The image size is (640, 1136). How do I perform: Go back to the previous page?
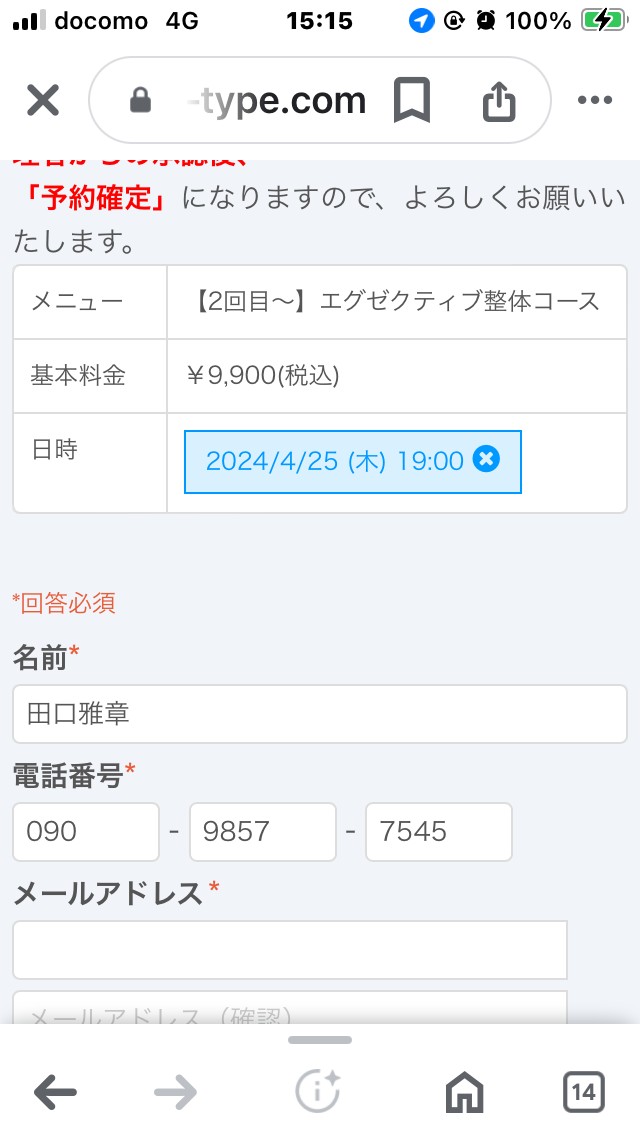tap(55, 1092)
